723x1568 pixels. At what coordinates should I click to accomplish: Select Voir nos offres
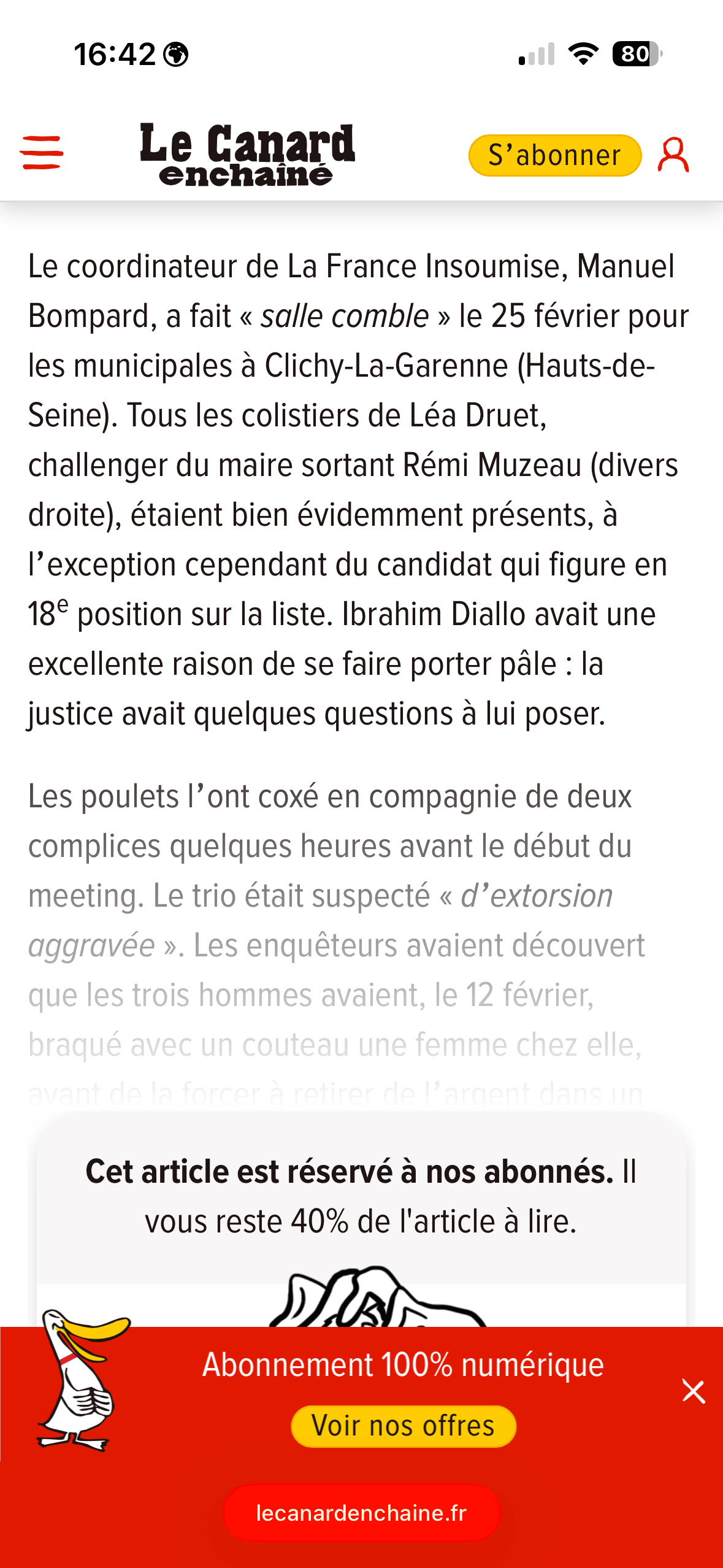pos(403,1426)
